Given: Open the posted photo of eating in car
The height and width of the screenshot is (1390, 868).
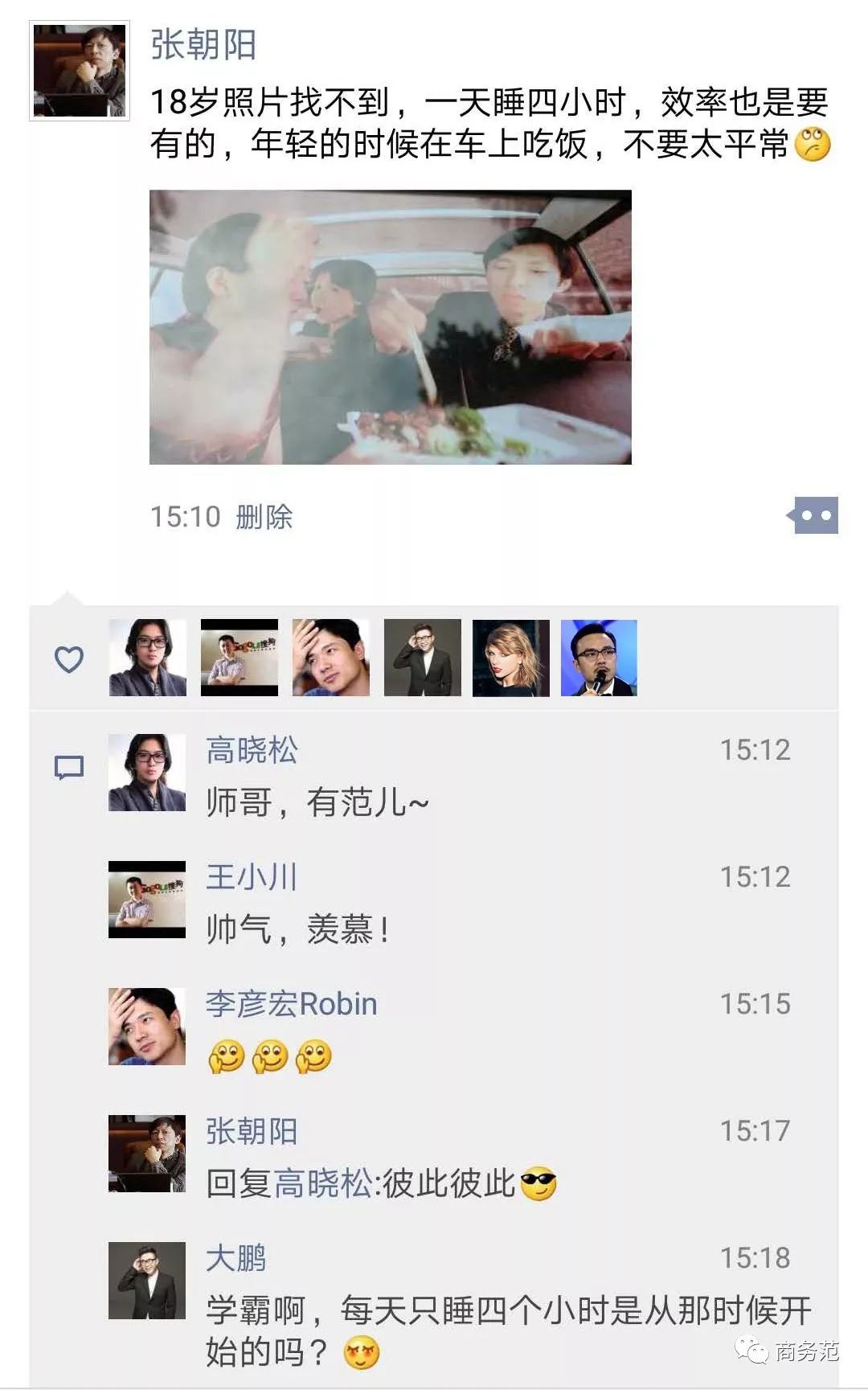Looking at the screenshot, I should coord(390,326).
